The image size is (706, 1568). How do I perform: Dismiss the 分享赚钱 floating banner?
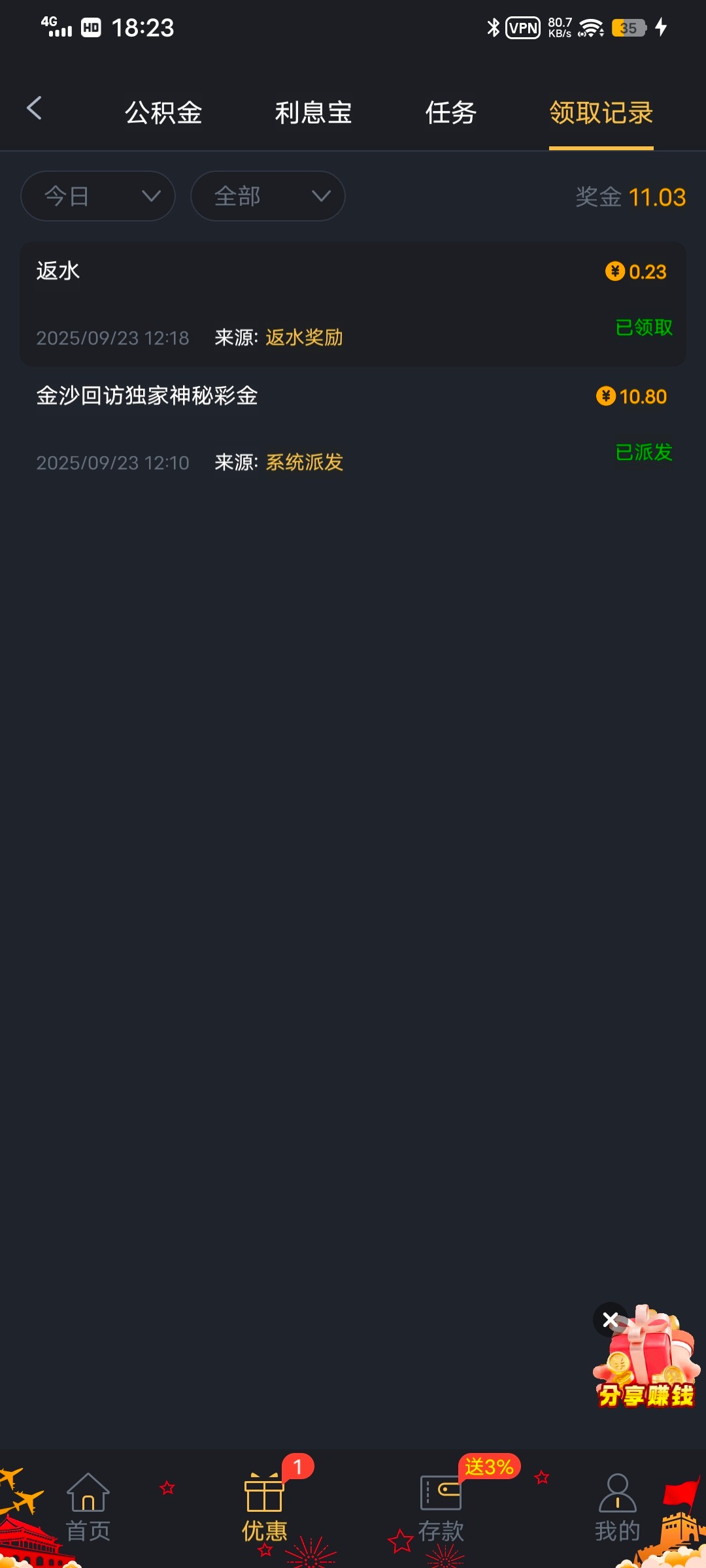(x=610, y=1320)
